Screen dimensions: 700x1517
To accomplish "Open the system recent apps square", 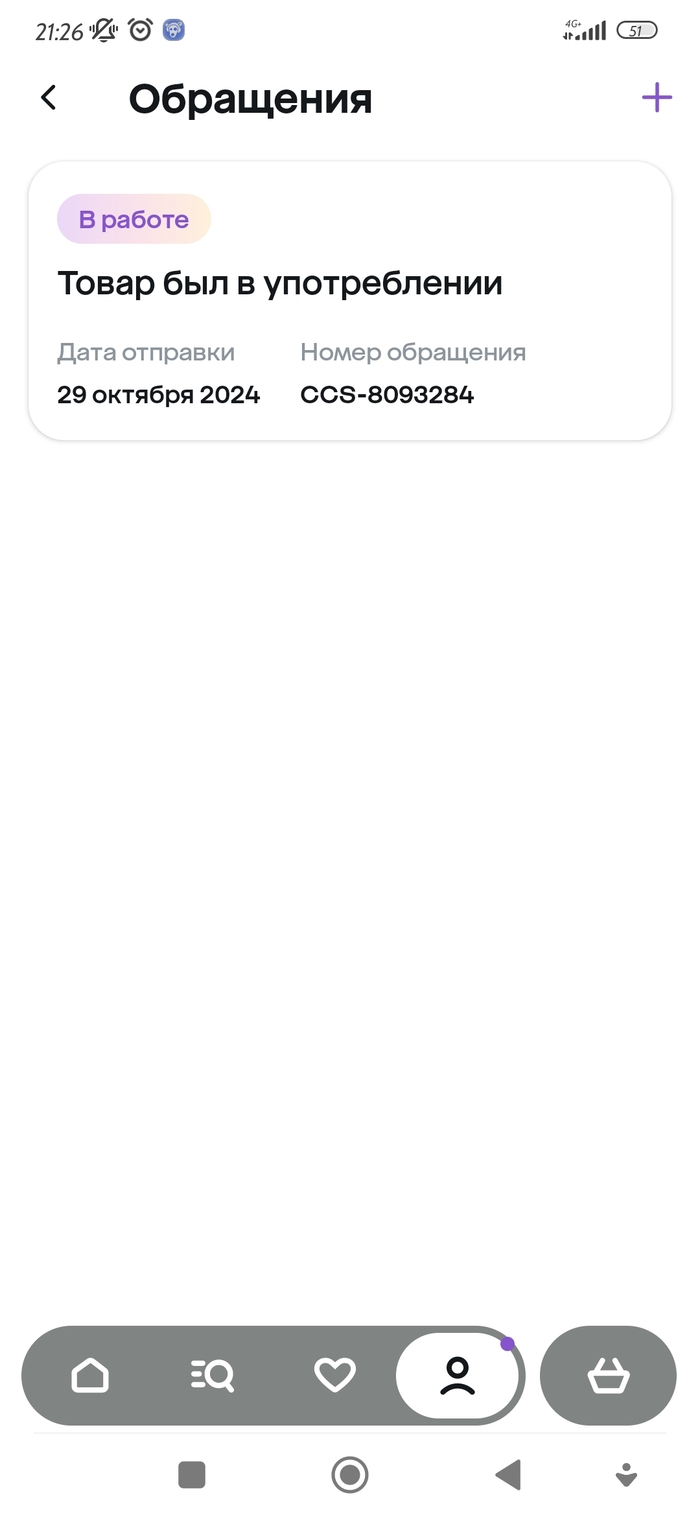I will pos(191,1474).
